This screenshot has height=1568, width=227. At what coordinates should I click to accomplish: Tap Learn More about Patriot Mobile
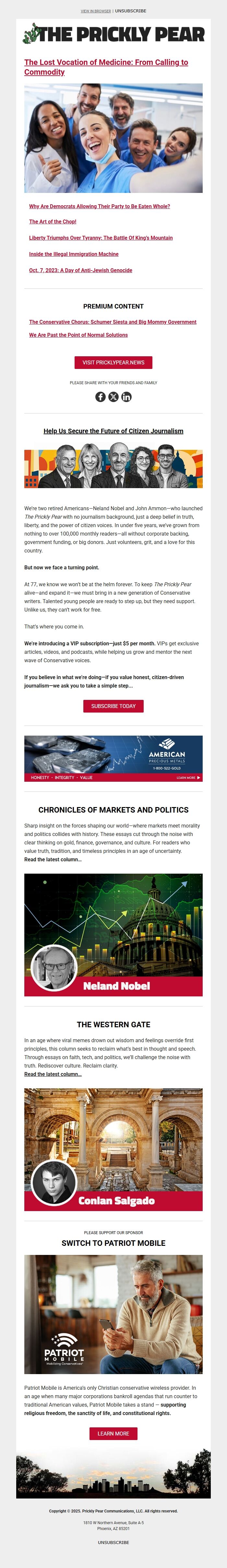[x=113, y=1434]
